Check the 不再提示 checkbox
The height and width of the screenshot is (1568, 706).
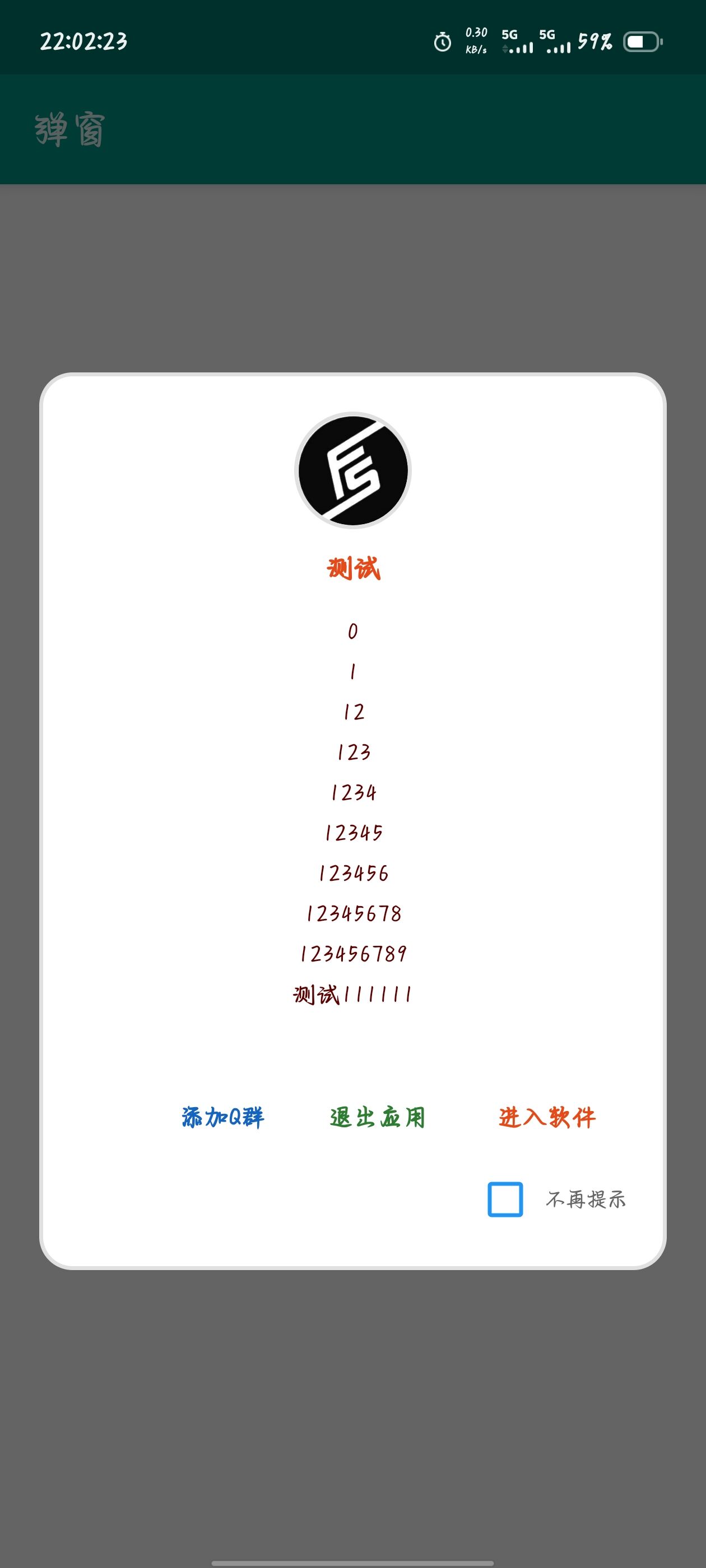point(505,1199)
